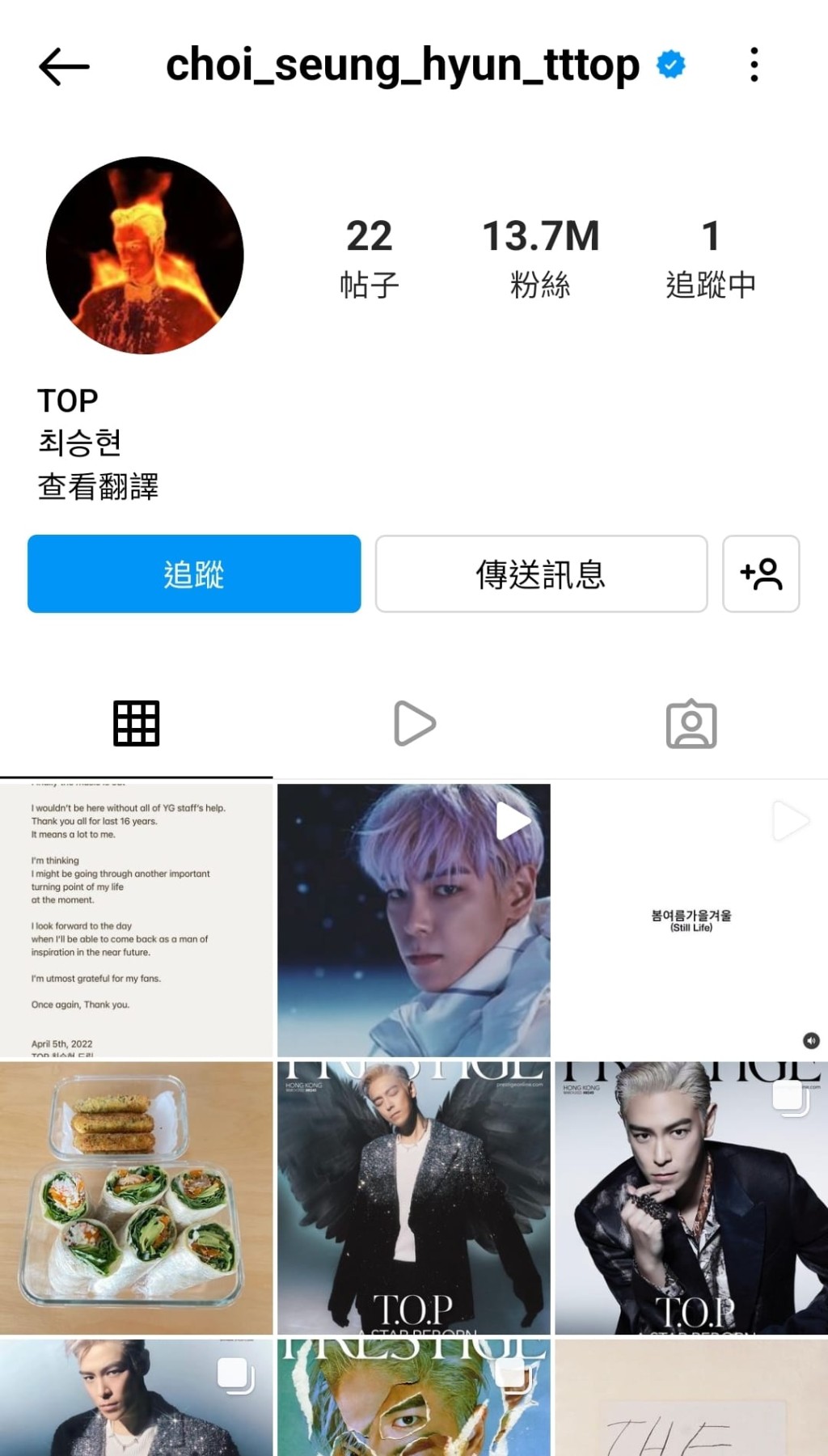Go back using the arrow icon
Viewport: 828px width, 1456px height.
click(64, 66)
